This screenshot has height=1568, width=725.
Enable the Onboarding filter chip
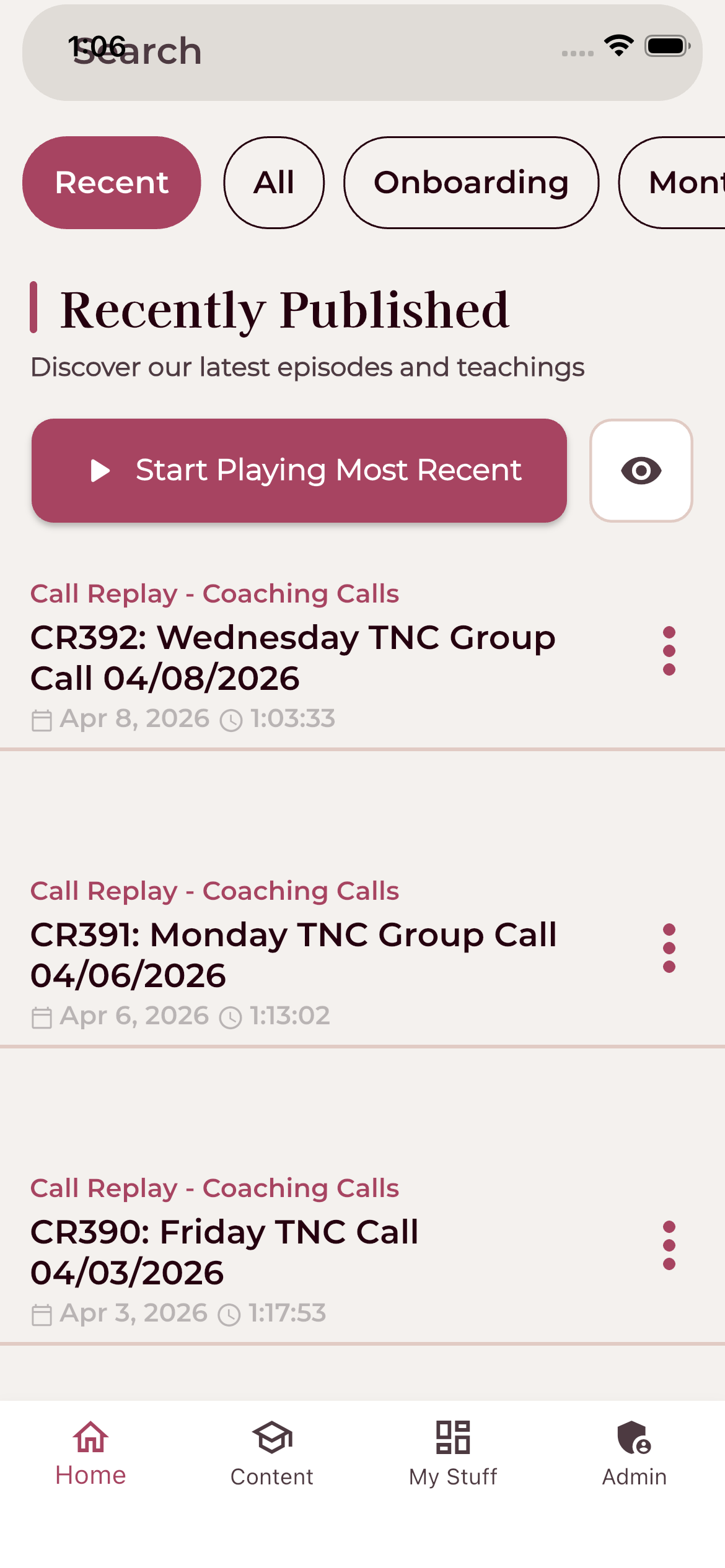[471, 182]
